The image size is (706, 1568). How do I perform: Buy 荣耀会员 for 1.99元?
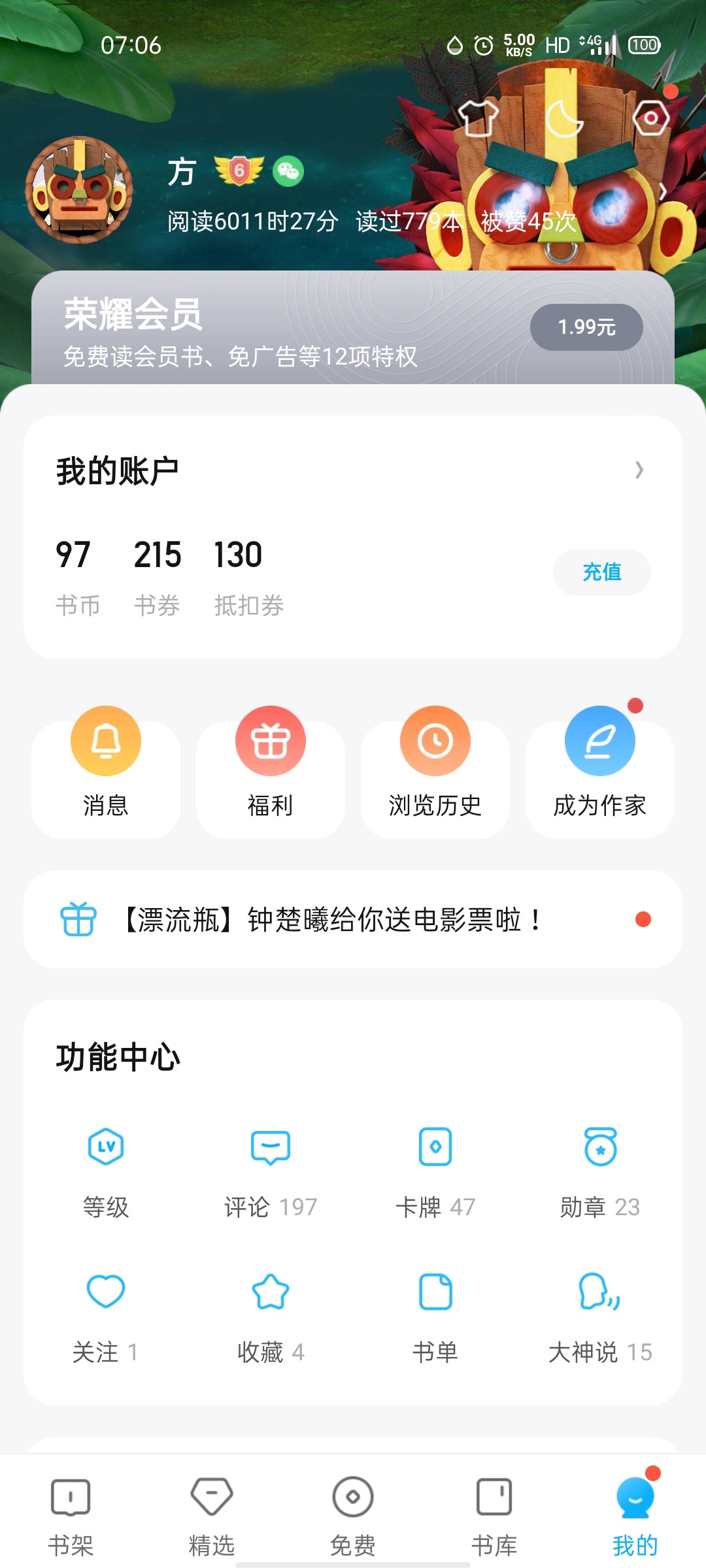(586, 327)
